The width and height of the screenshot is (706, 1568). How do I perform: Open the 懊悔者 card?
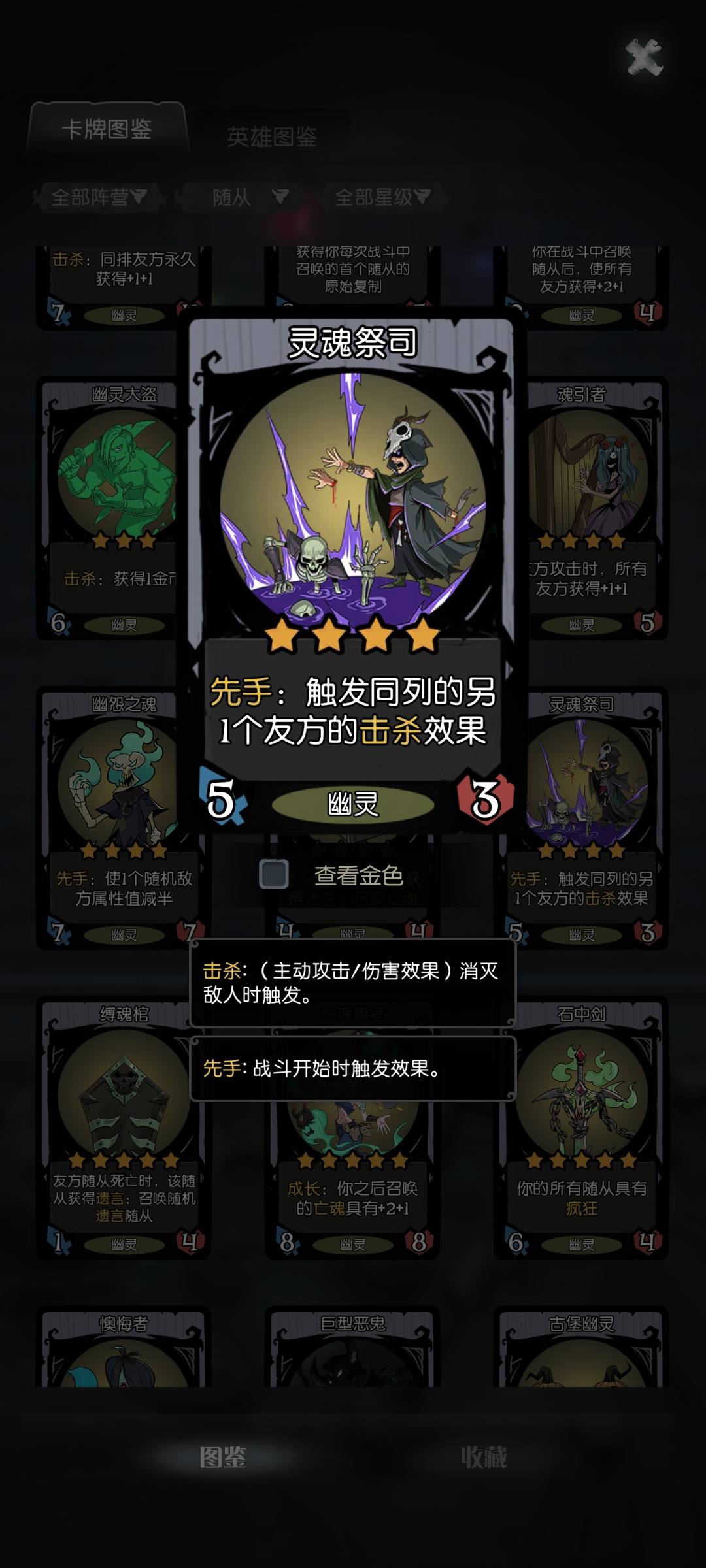(x=124, y=1347)
